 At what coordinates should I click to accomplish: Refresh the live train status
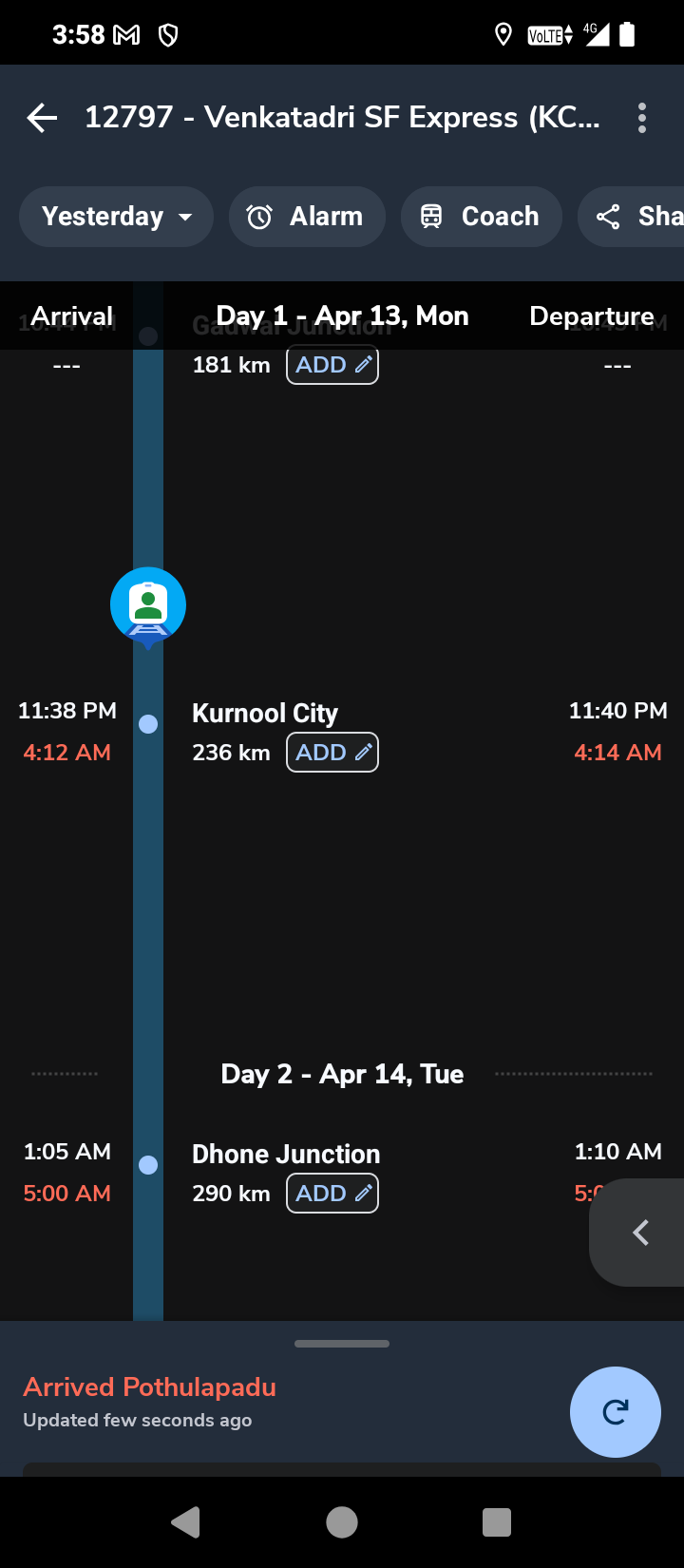coord(615,1411)
